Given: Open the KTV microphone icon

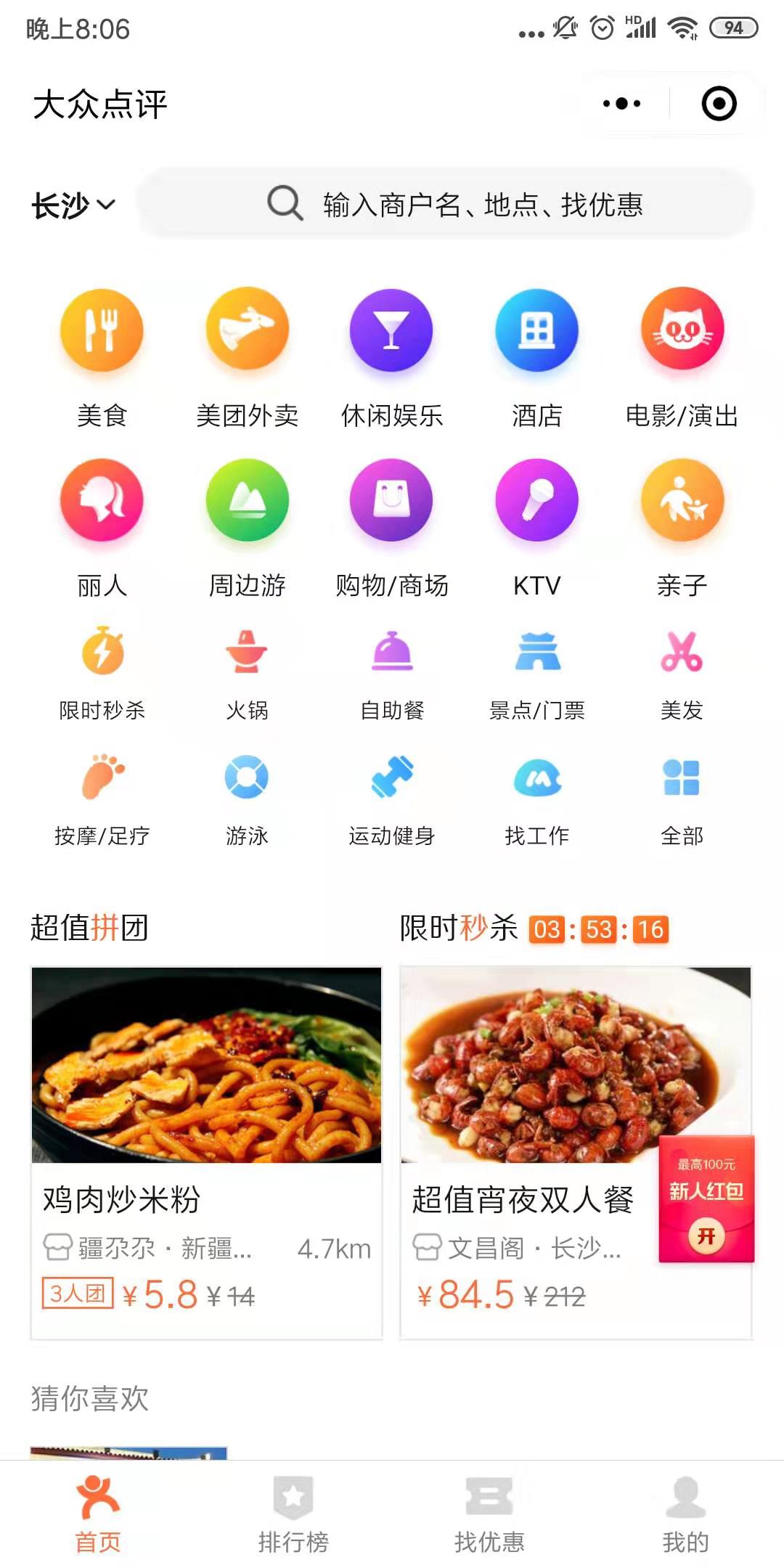Looking at the screenshot, I should click(x=536, y=500).
